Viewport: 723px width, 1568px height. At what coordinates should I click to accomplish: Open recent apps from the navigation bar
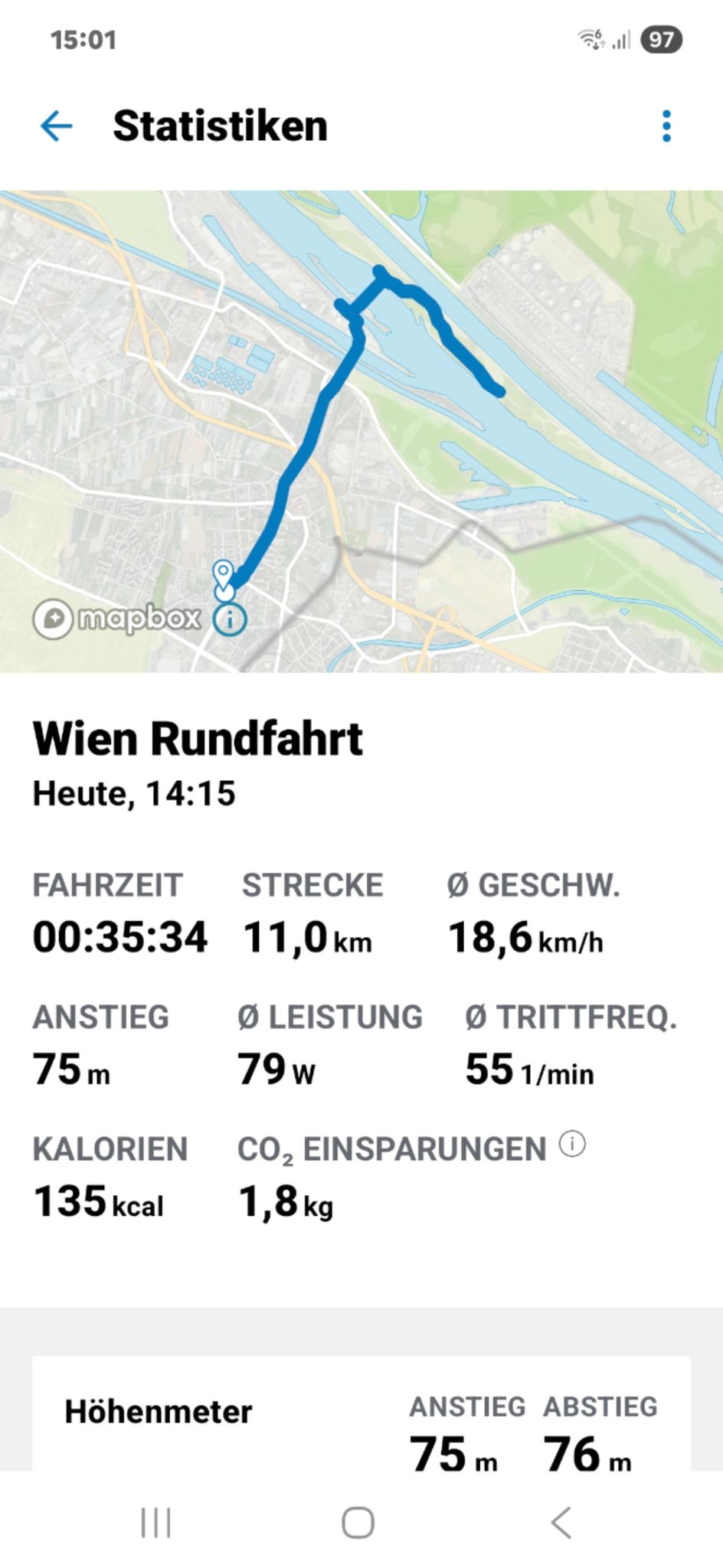tap(156, 1522)
